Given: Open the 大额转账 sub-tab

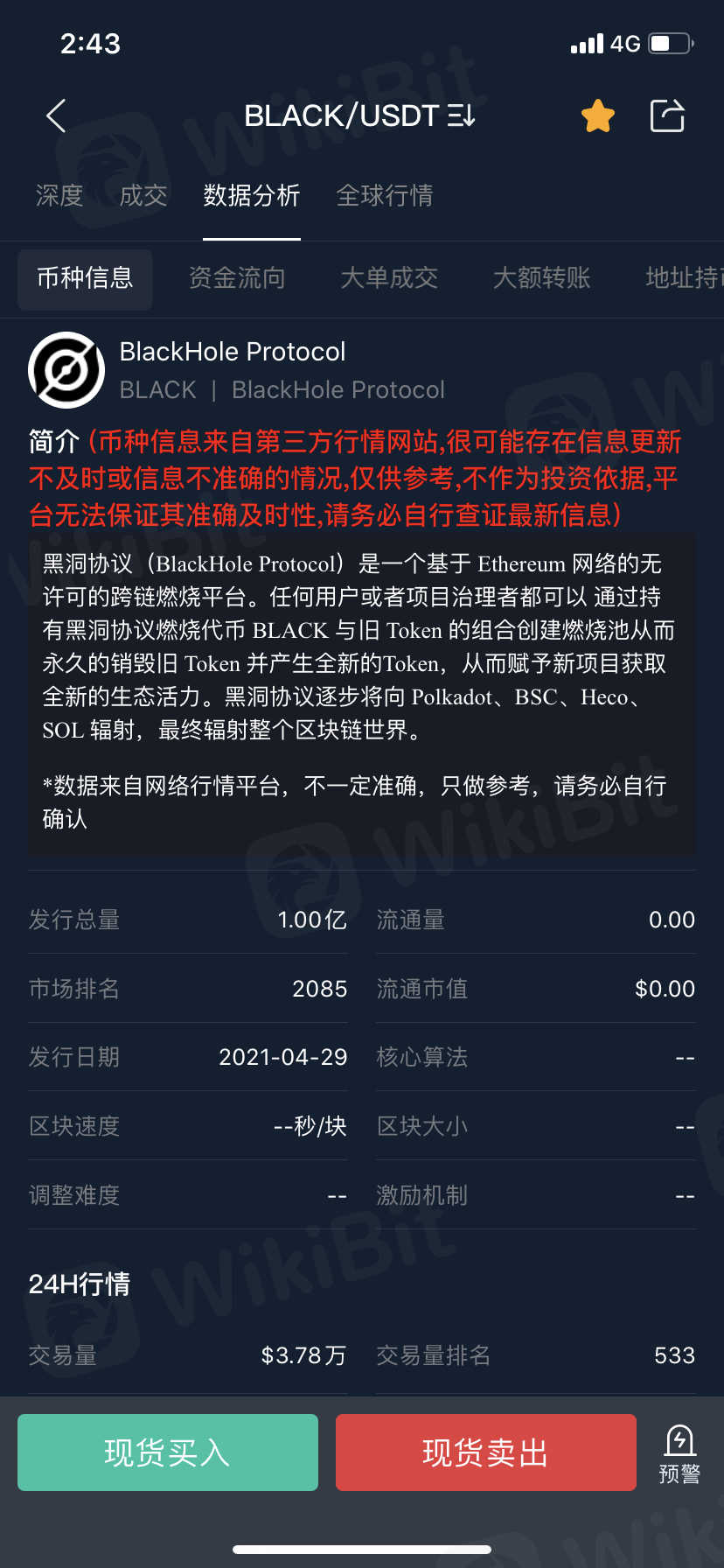Looking at the screenshot, I should pyautogui.click(x=541, y=278).
